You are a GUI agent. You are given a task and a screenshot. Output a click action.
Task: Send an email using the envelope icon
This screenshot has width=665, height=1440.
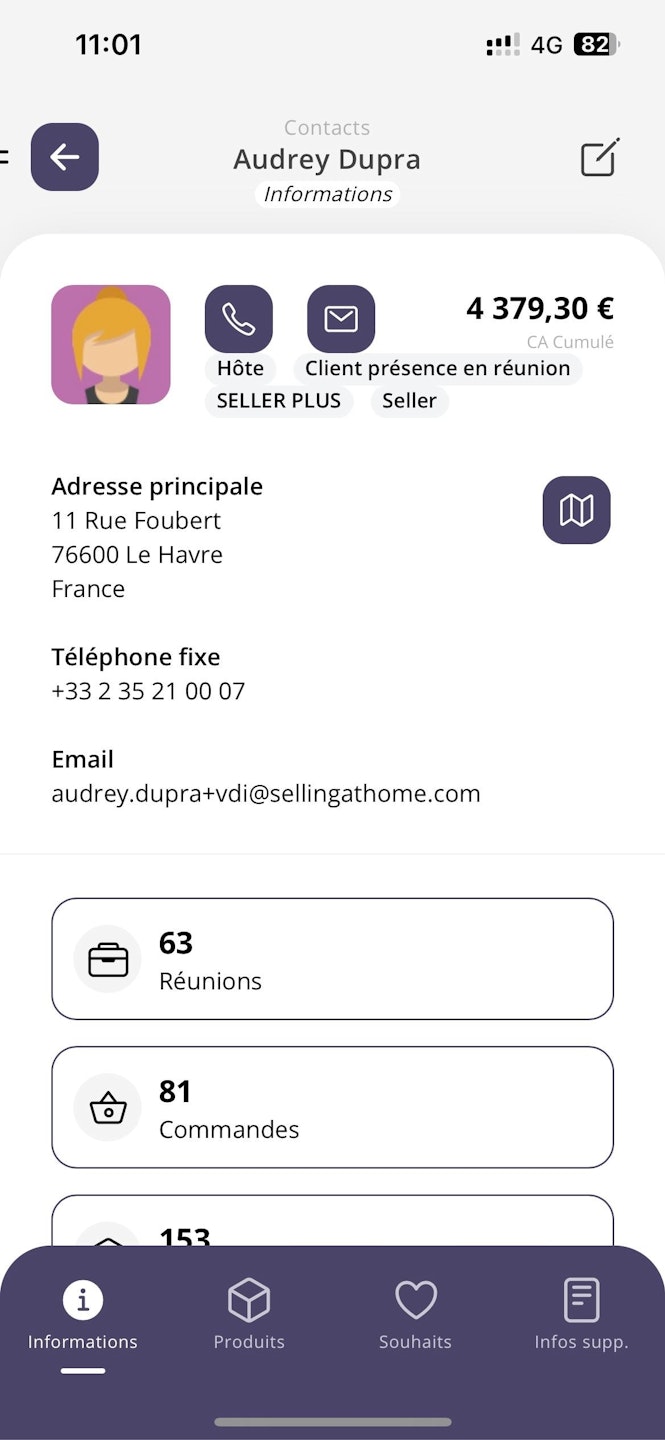coord(341,319)
